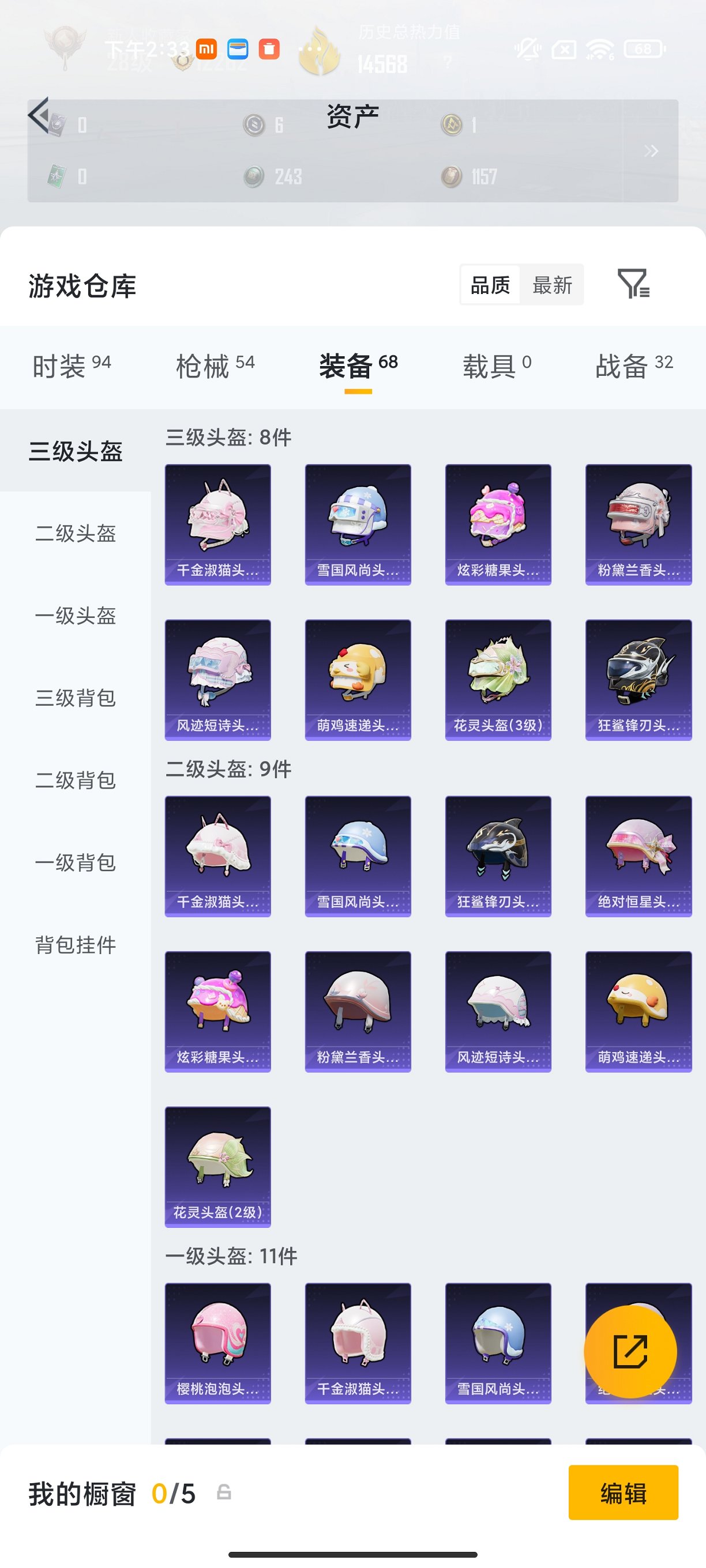Switch to the 枪械 tab
This screenshot has height=1568, width=706.
[215, 367]
